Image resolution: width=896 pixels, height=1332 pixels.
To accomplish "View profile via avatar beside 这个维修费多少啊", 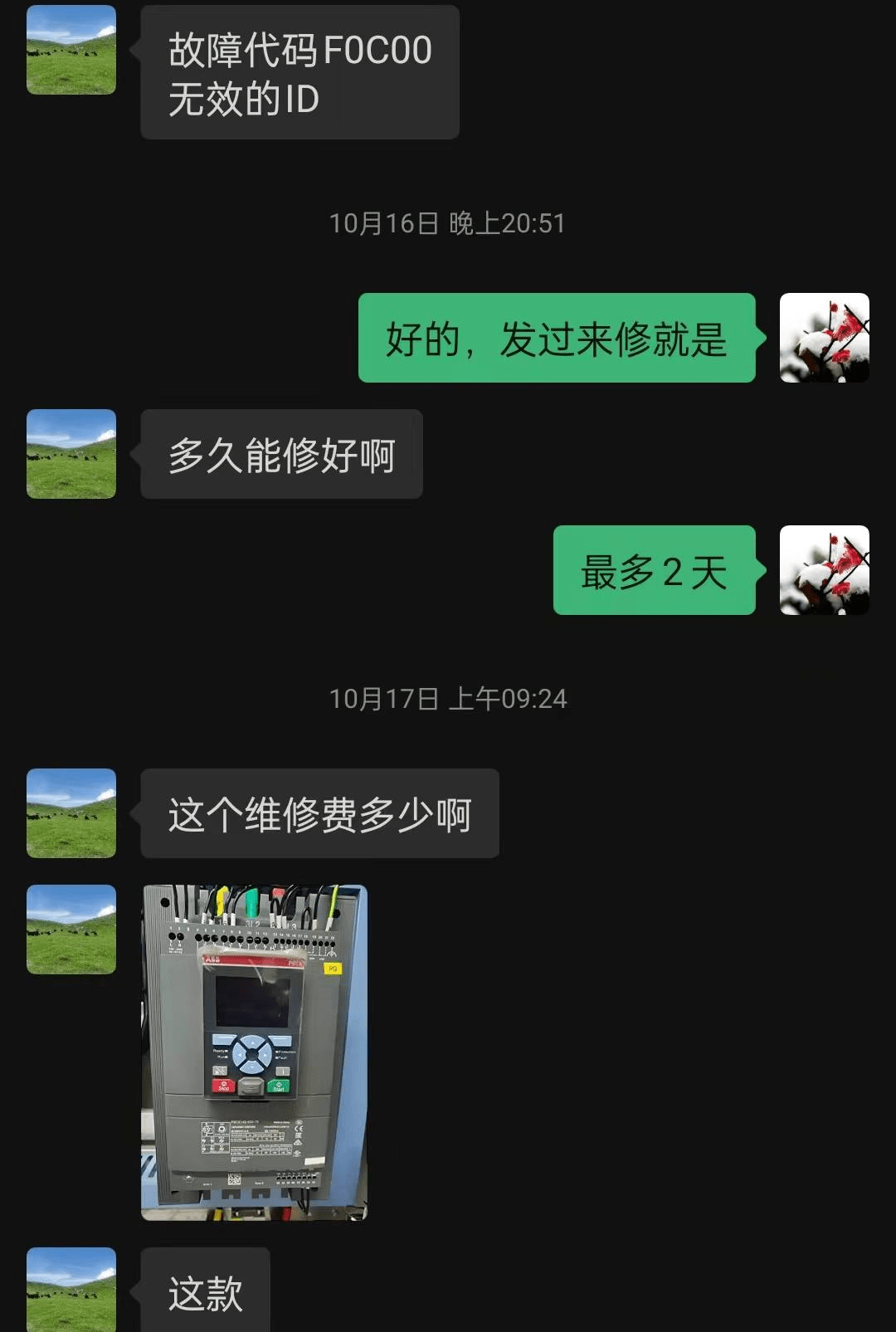I will (71, 813).
